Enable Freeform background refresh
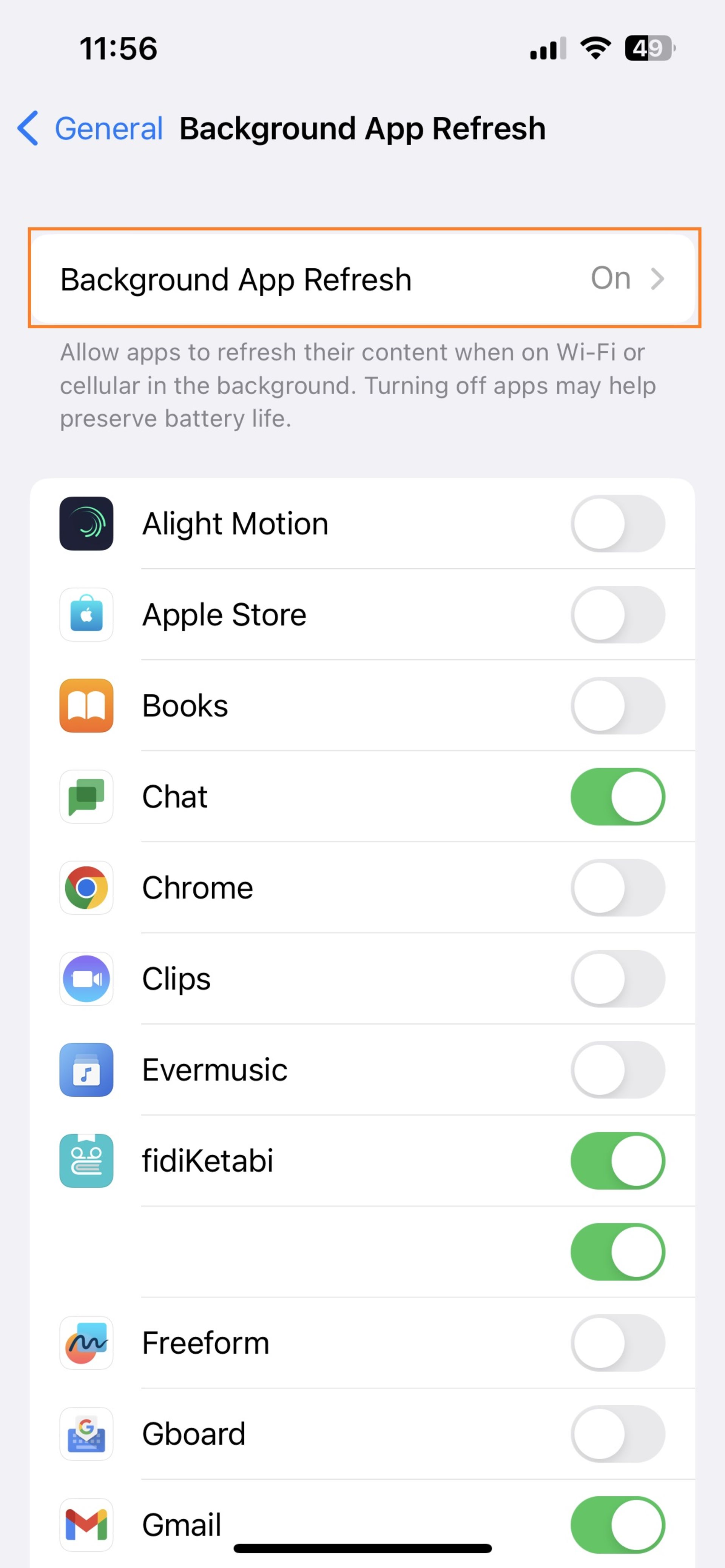725x1568 pixels. [617, 1343]
